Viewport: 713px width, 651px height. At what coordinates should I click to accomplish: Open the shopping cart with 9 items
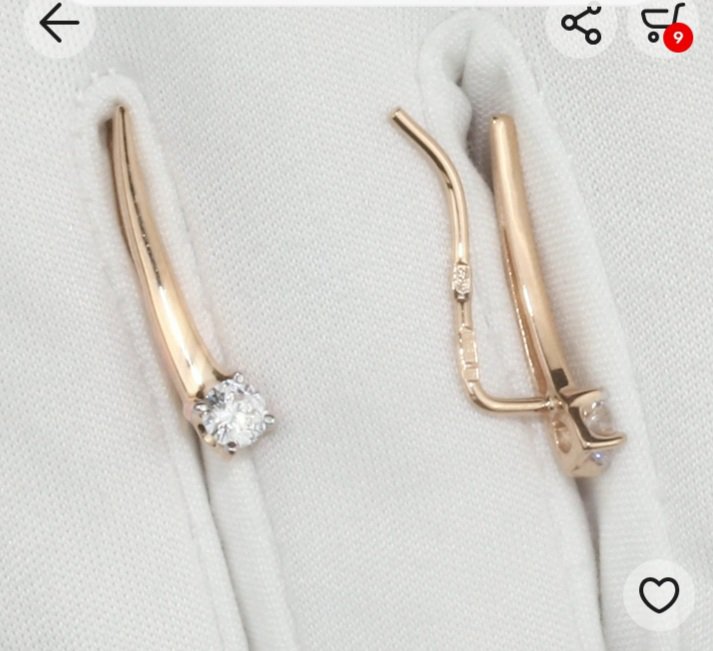(662, 22)
